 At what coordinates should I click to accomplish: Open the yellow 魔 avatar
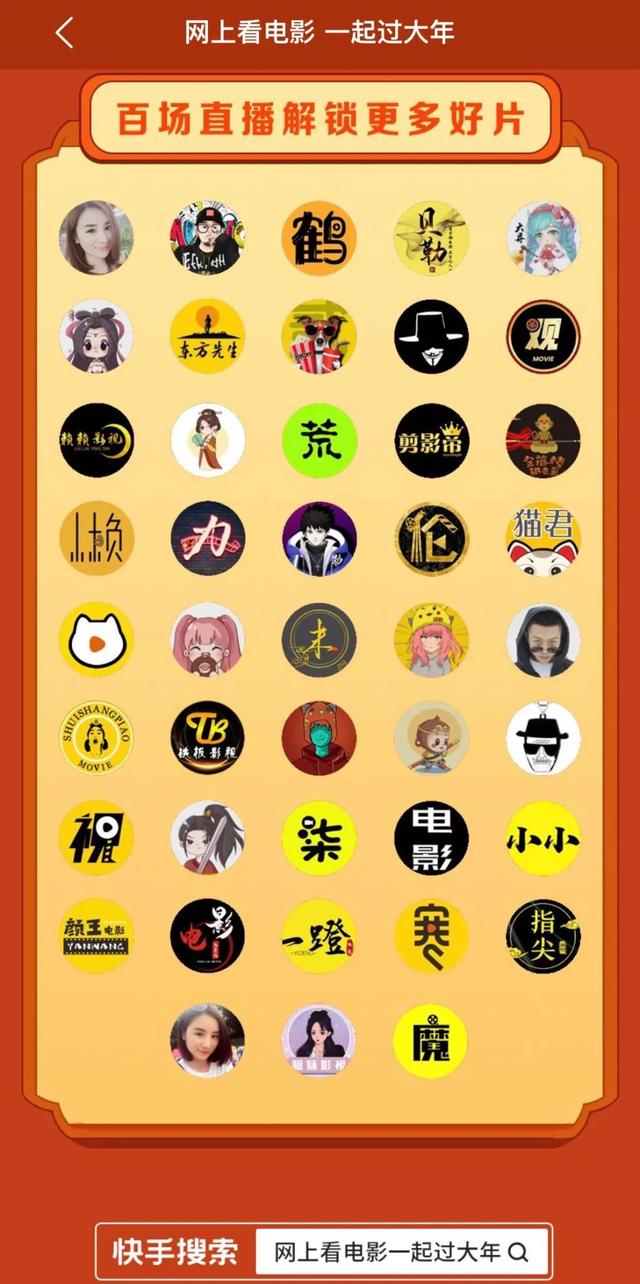pyautogui.click(x=431, y=1041)
